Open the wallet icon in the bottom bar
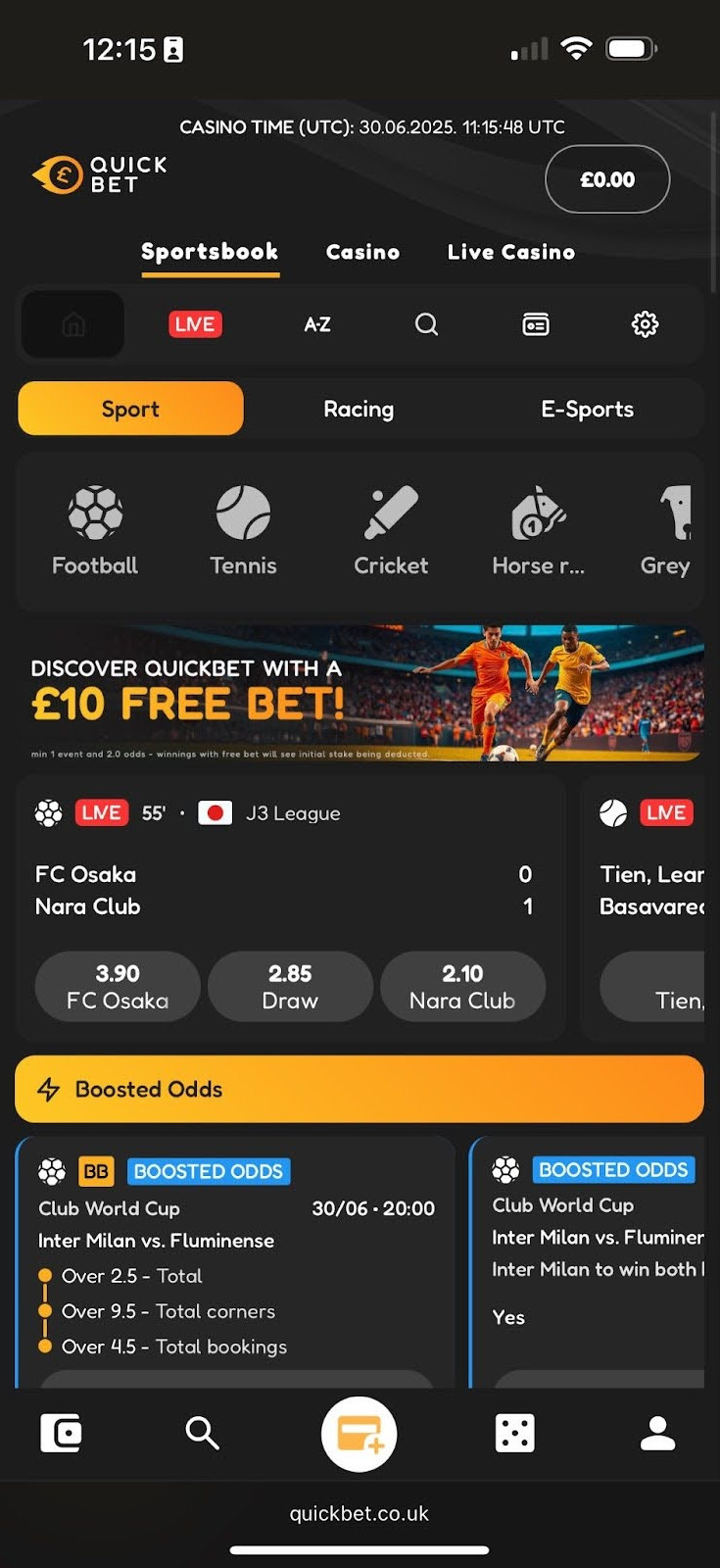Screen dimensions: 720x1568 pyautogui.click(x=61, y=1434)
